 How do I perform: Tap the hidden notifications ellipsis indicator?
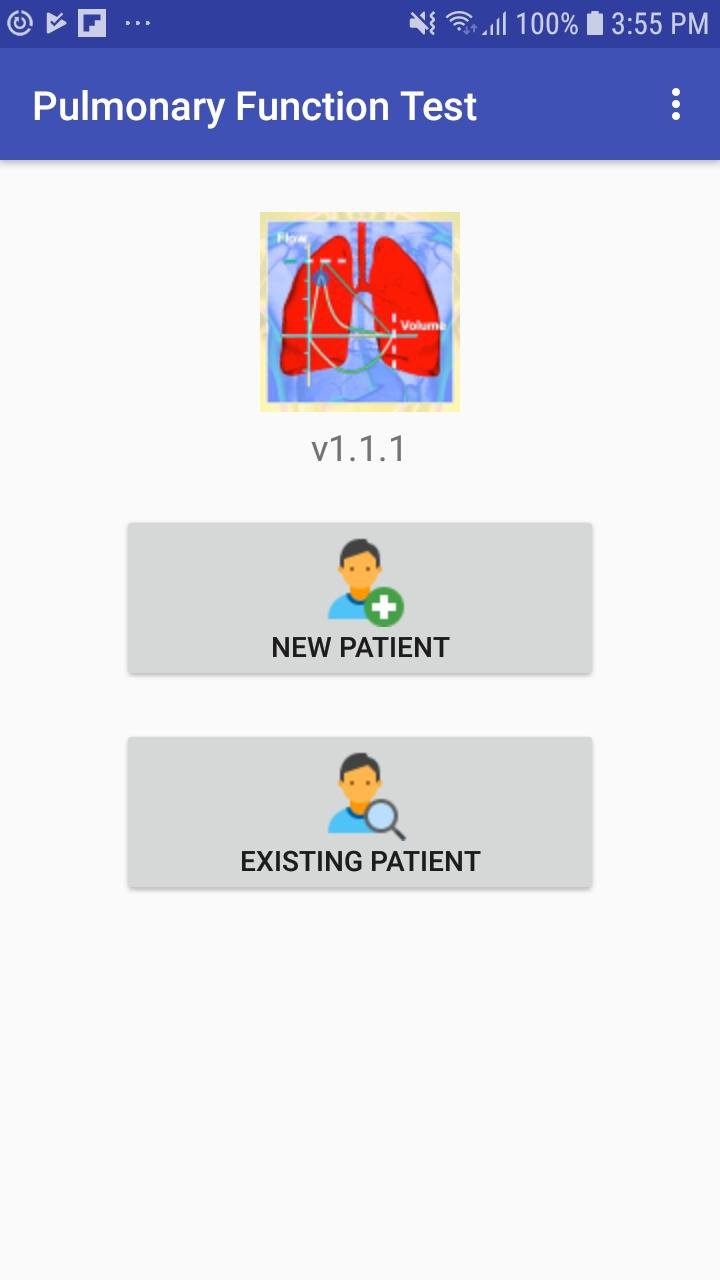click(x=137, y=22)
